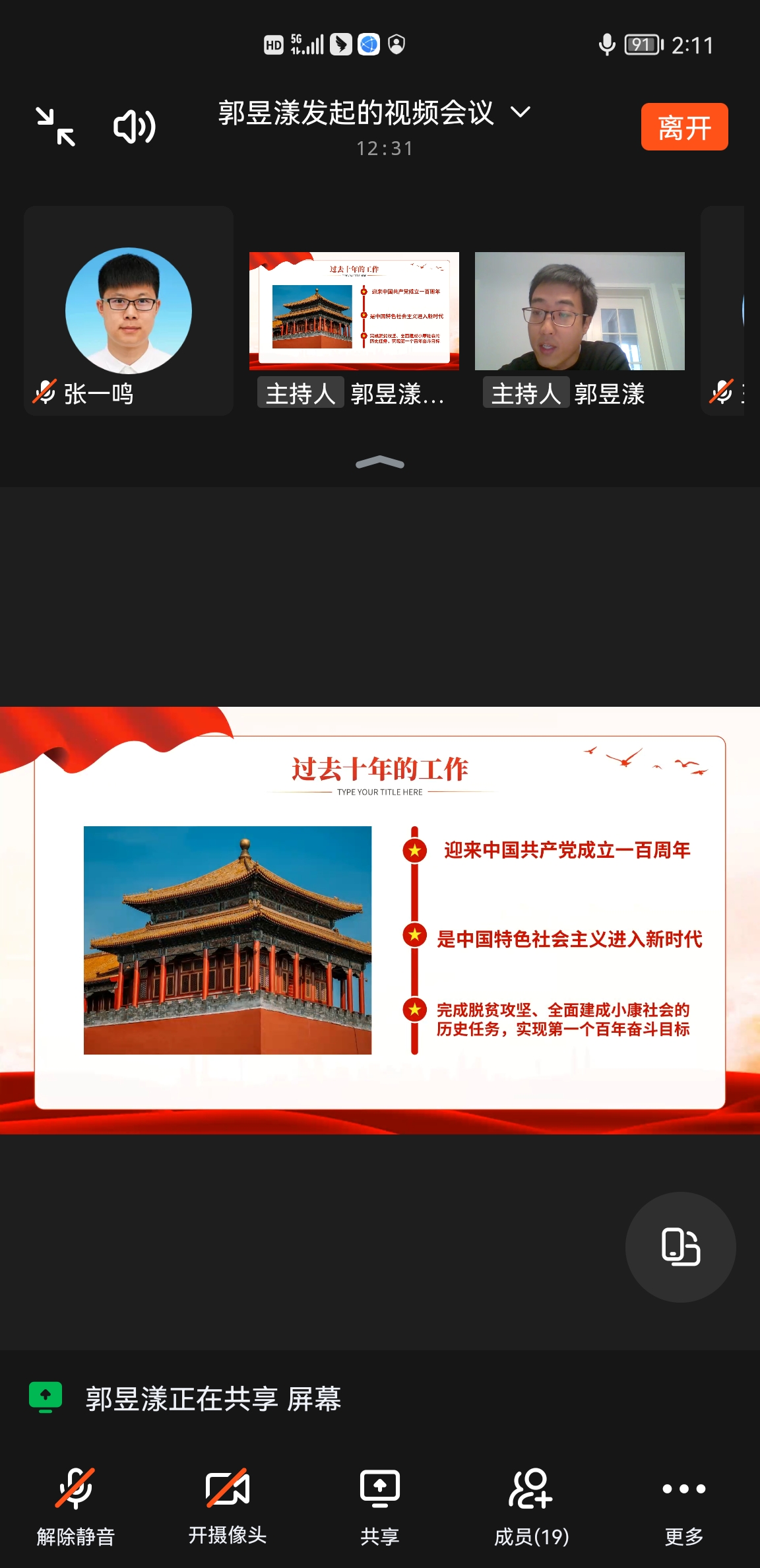
Task: Minimize the meeting window
Action: point(55,127)
